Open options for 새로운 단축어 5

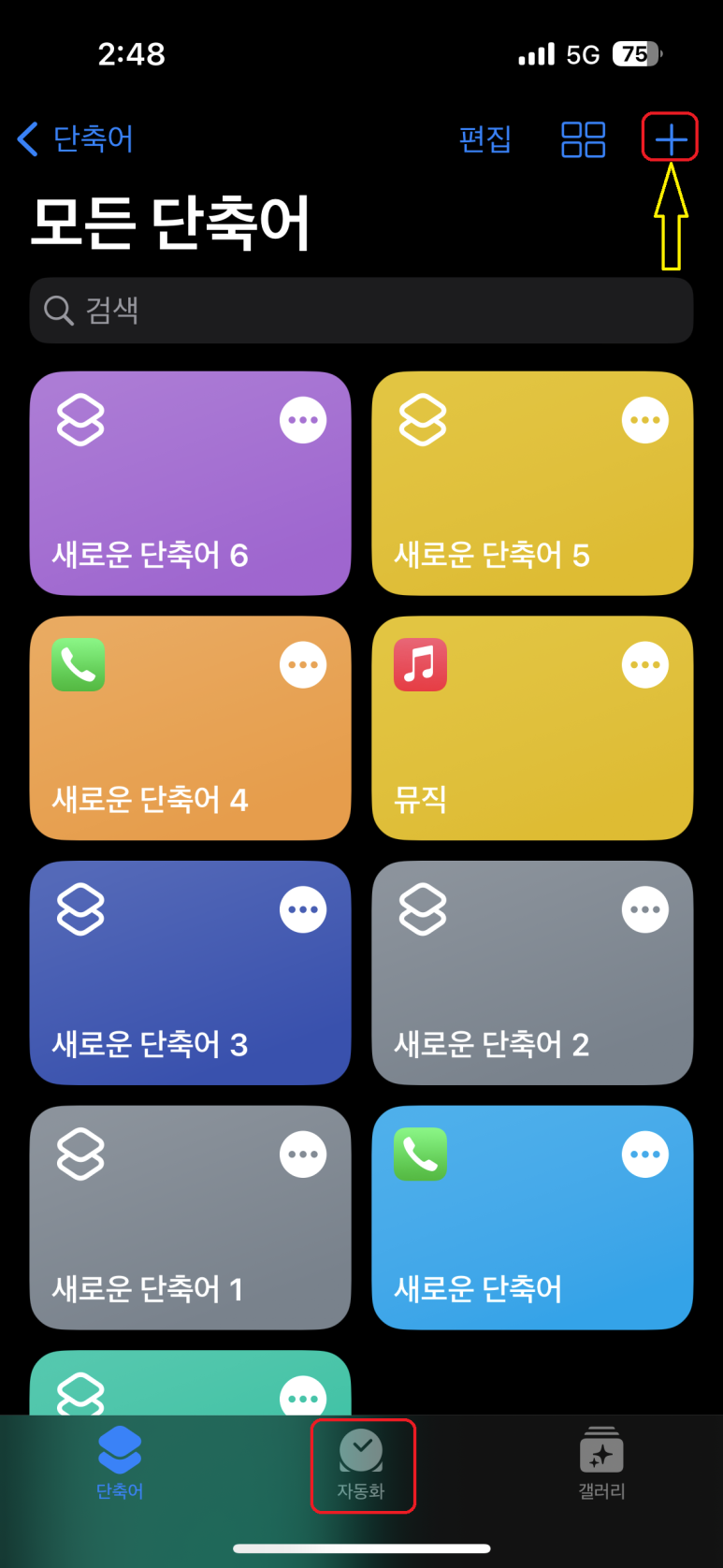click(645, 420)
